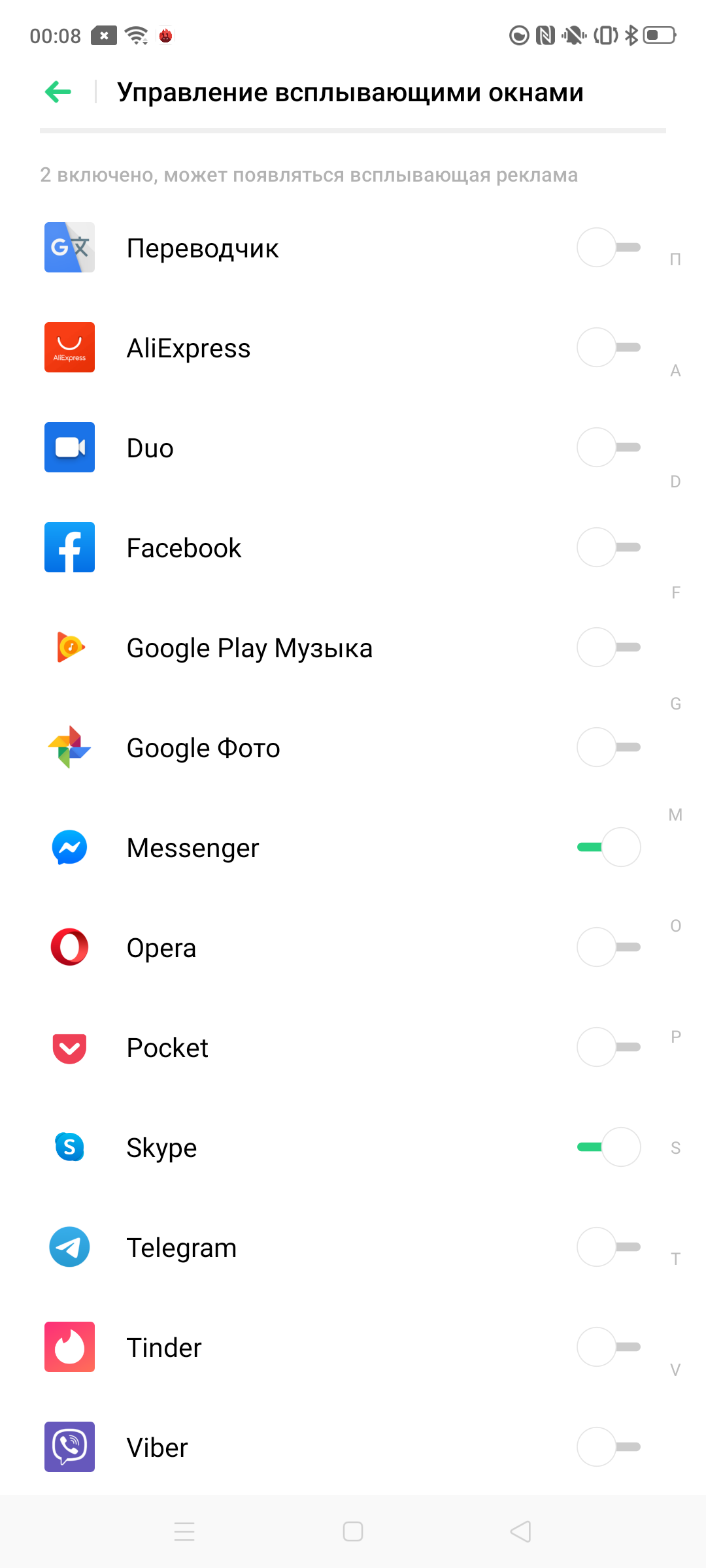The width and height of the screenshot is (706, 1568).
Task: Go to the home screen
Action: (353, 1531)
